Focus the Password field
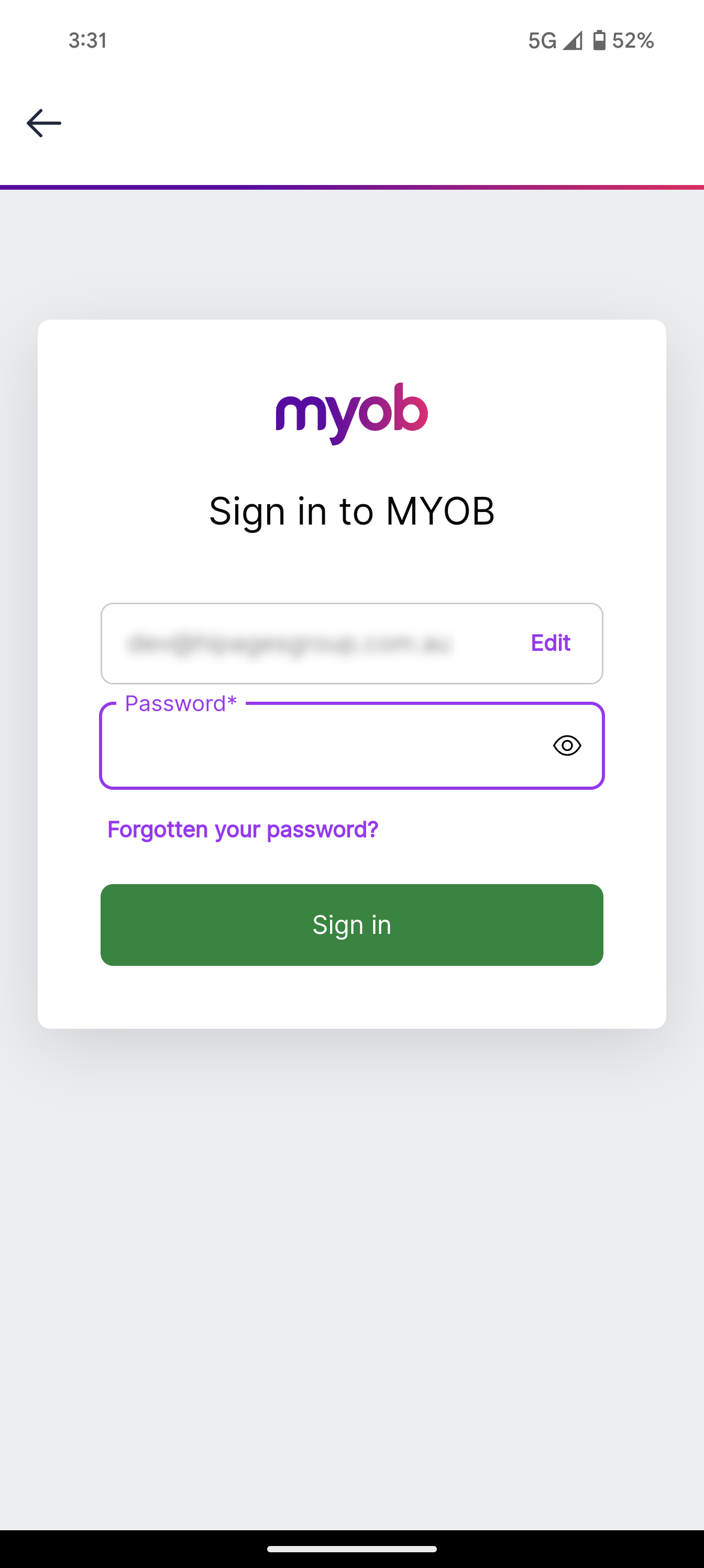The width and height of the screenshot is (704, 1568). coord(323,746)
